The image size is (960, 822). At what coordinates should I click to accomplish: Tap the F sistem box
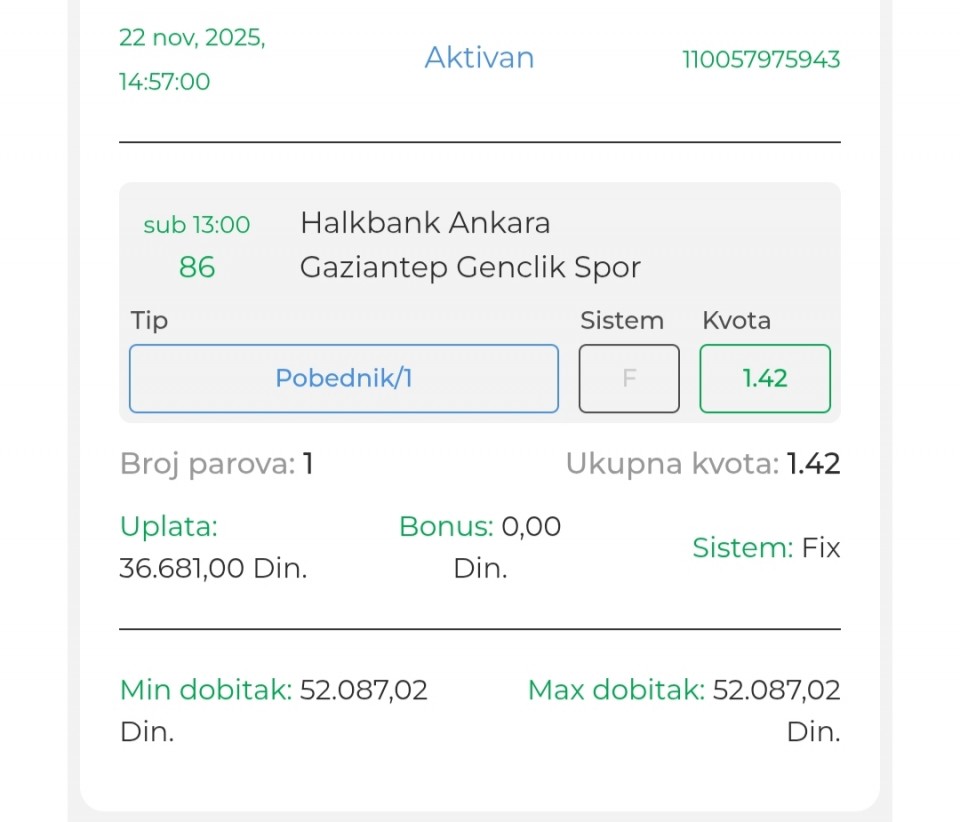point(629,379)
